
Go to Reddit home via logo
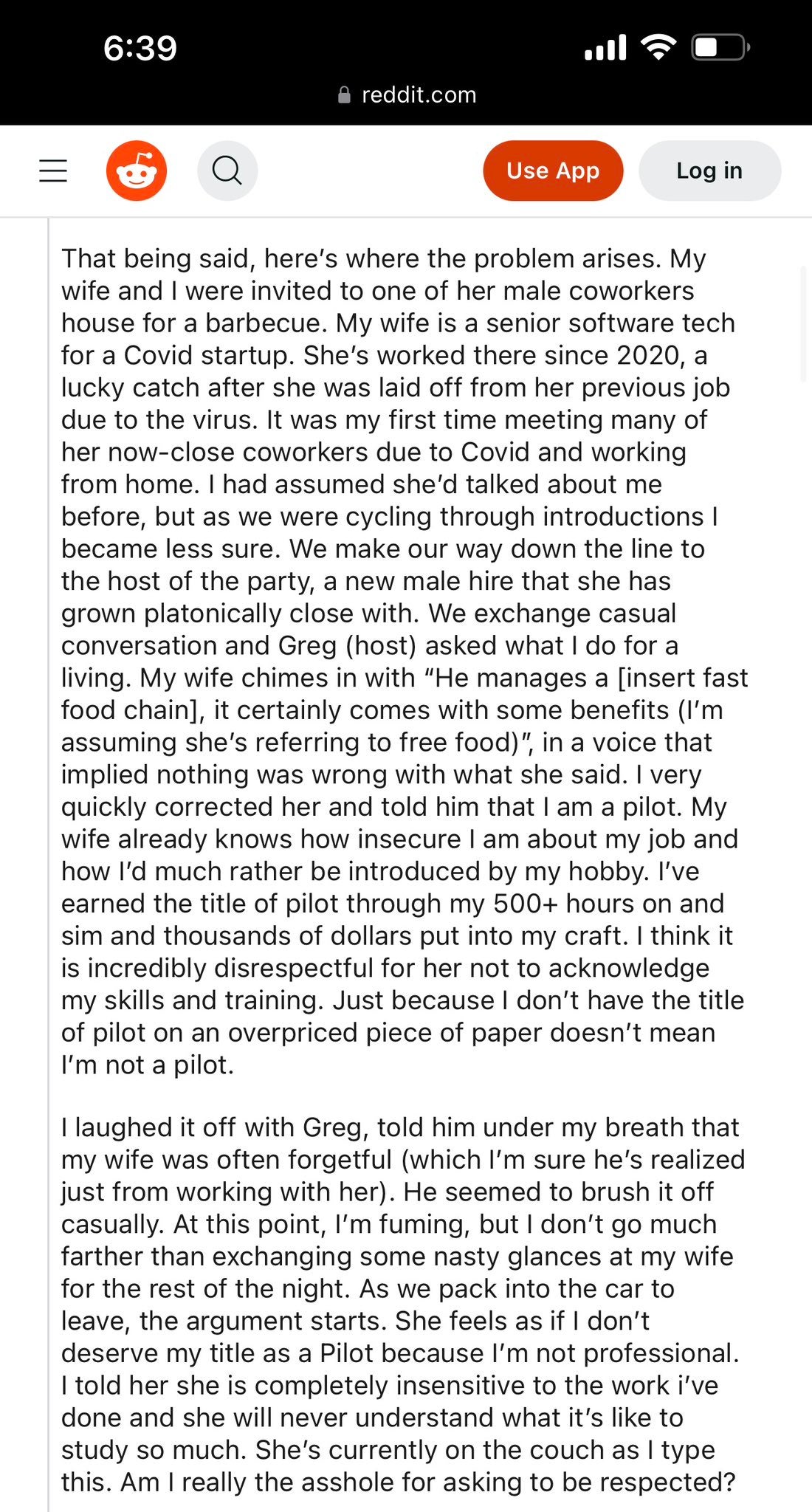(137, 171)
